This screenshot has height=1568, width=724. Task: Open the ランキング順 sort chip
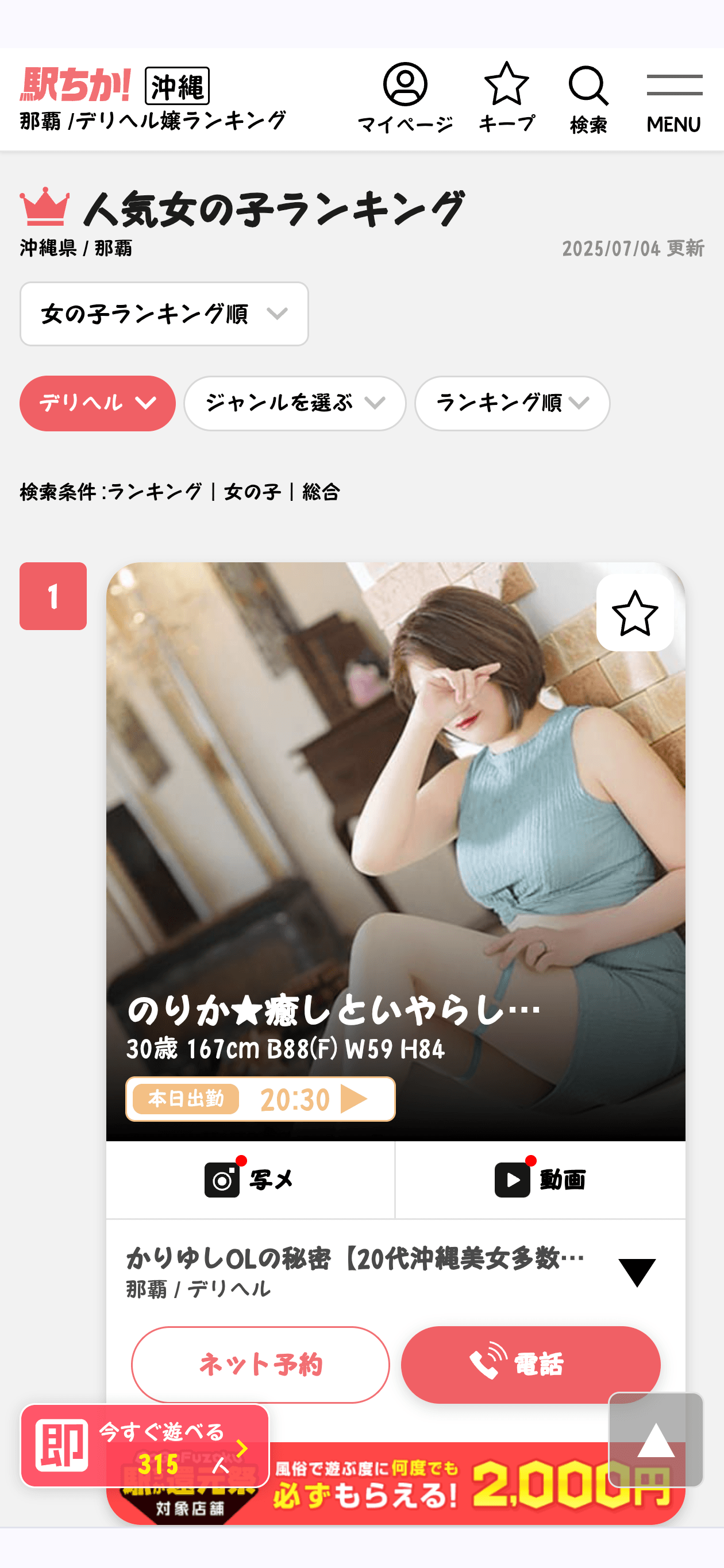pos(511,403)
